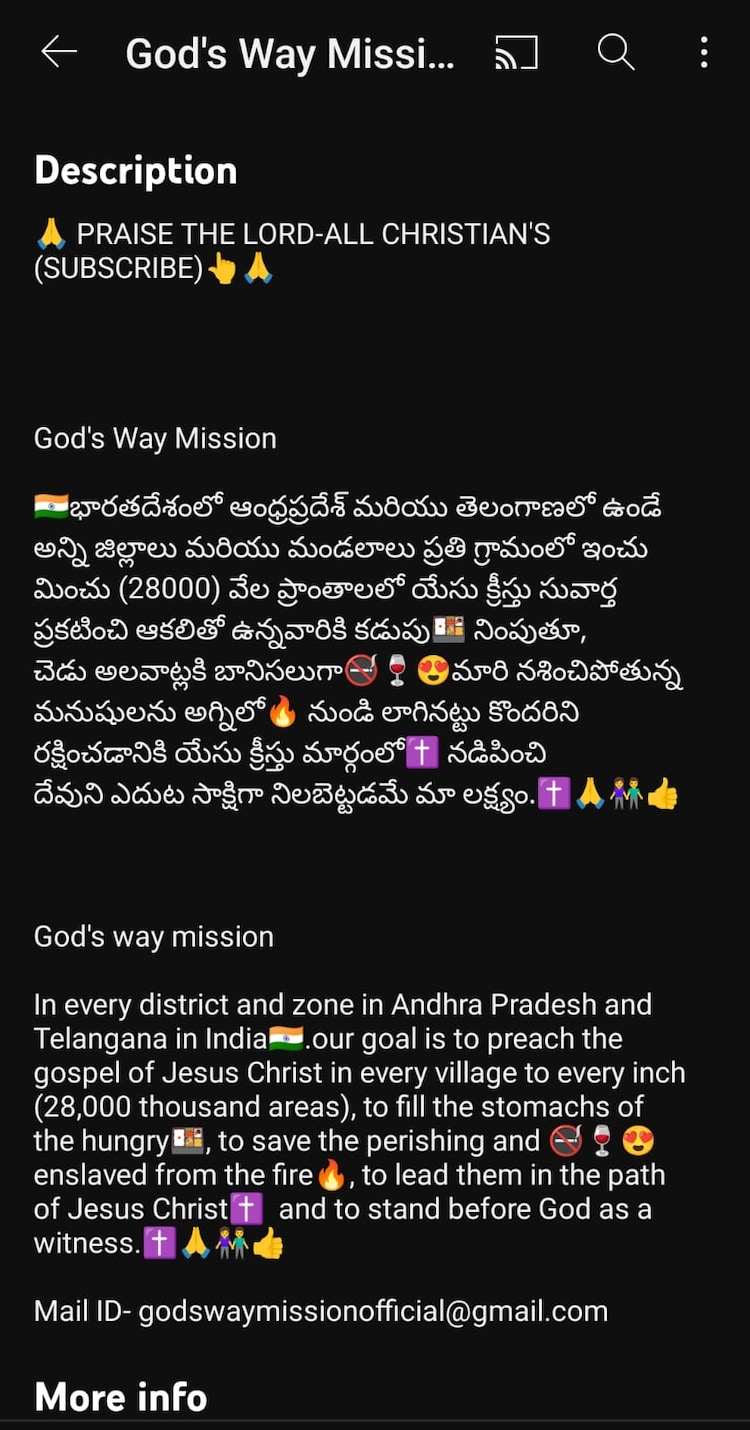Image resolution: width=750 pixels, height=1430 pixels.
Task: Open the cast to device icon
Action: 516,52
